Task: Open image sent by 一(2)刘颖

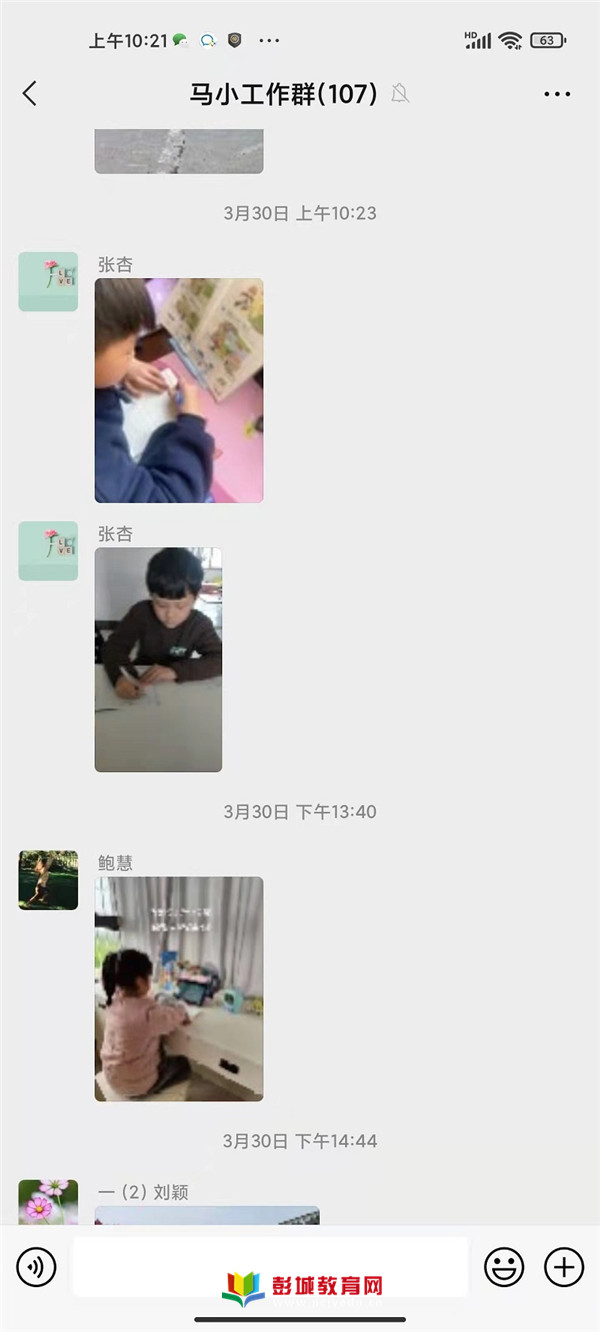Action: pyautogui.click(x=207, y=1215)
